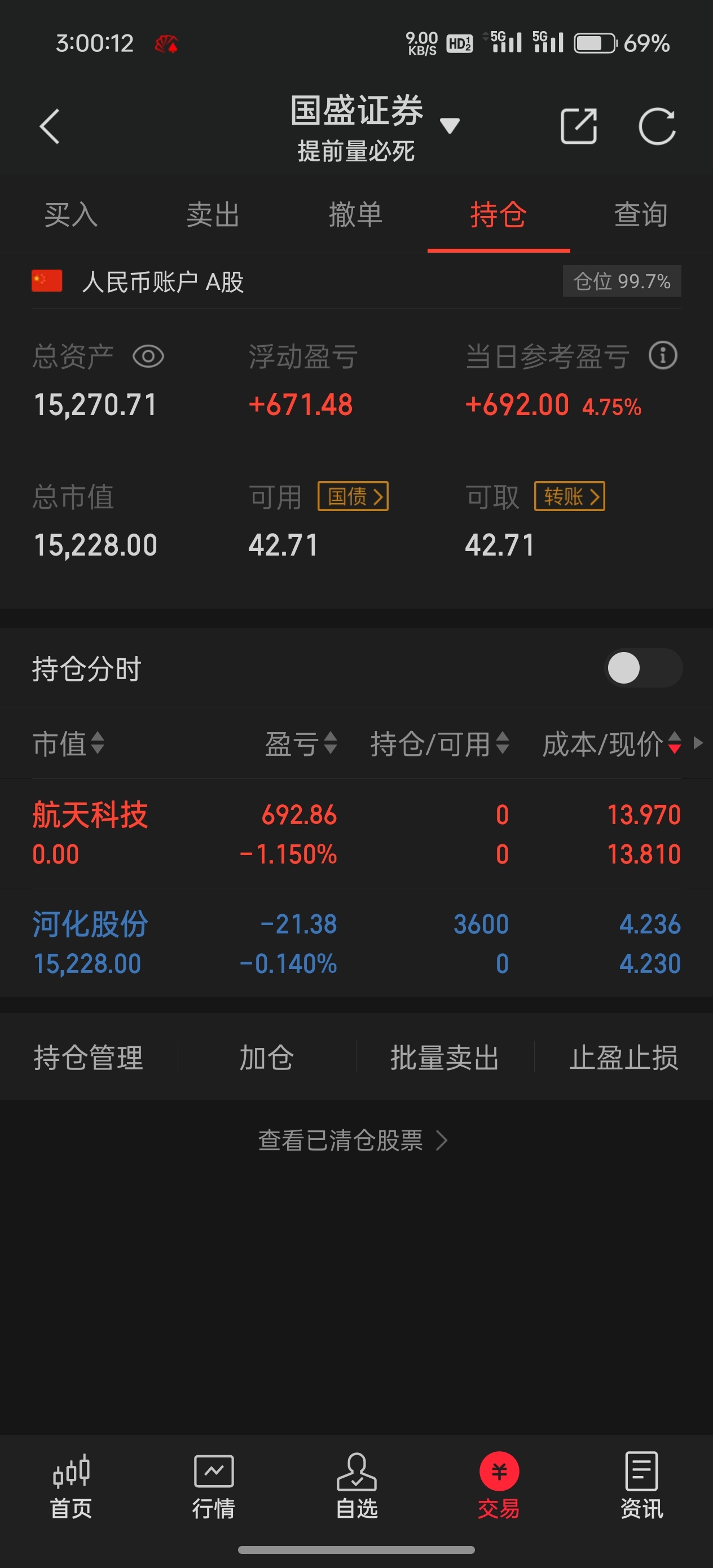Screen dimensions: 713x1568
Task: View 查看已清仓股票 link
Action: pyautogui.click(x=353, y=1140)
